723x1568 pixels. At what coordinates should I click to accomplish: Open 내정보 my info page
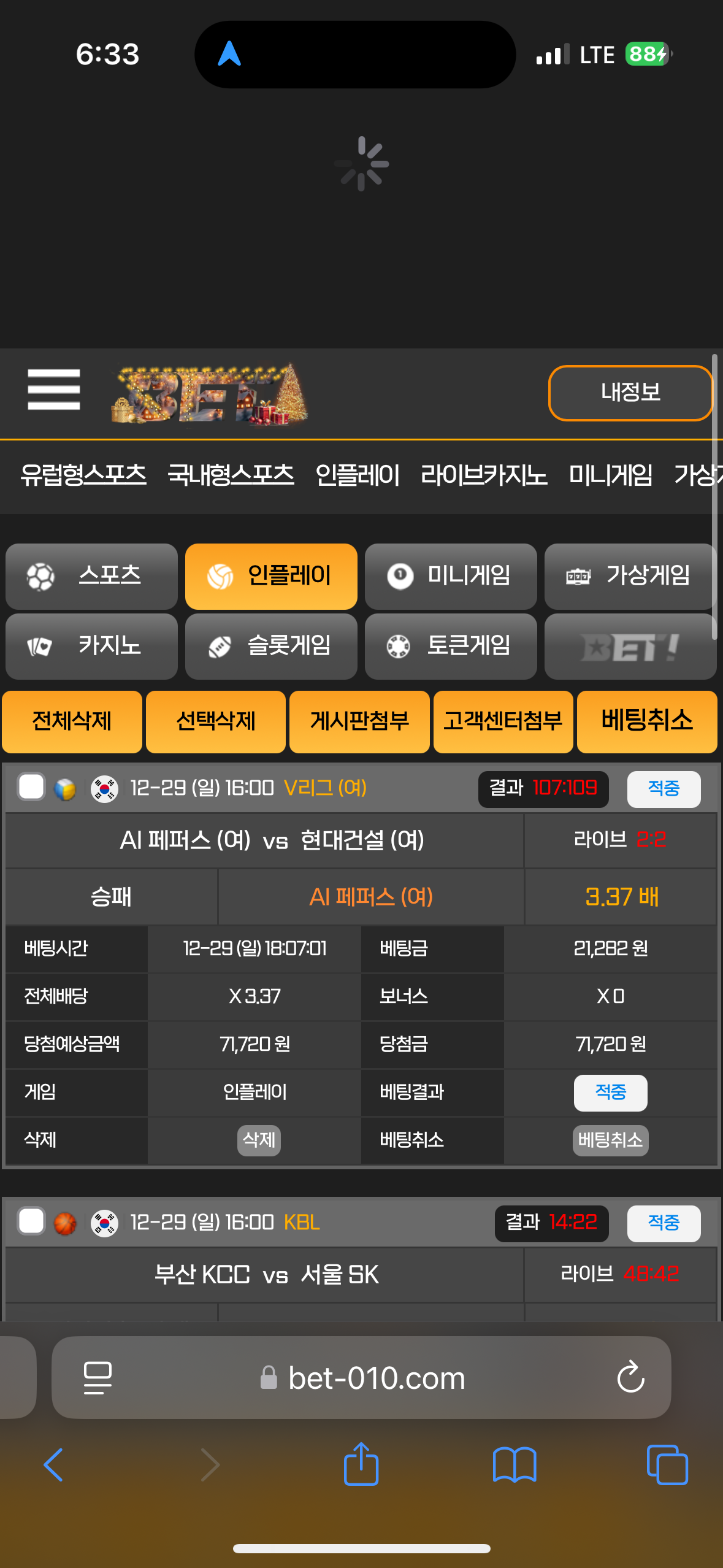tap(630, 393)
